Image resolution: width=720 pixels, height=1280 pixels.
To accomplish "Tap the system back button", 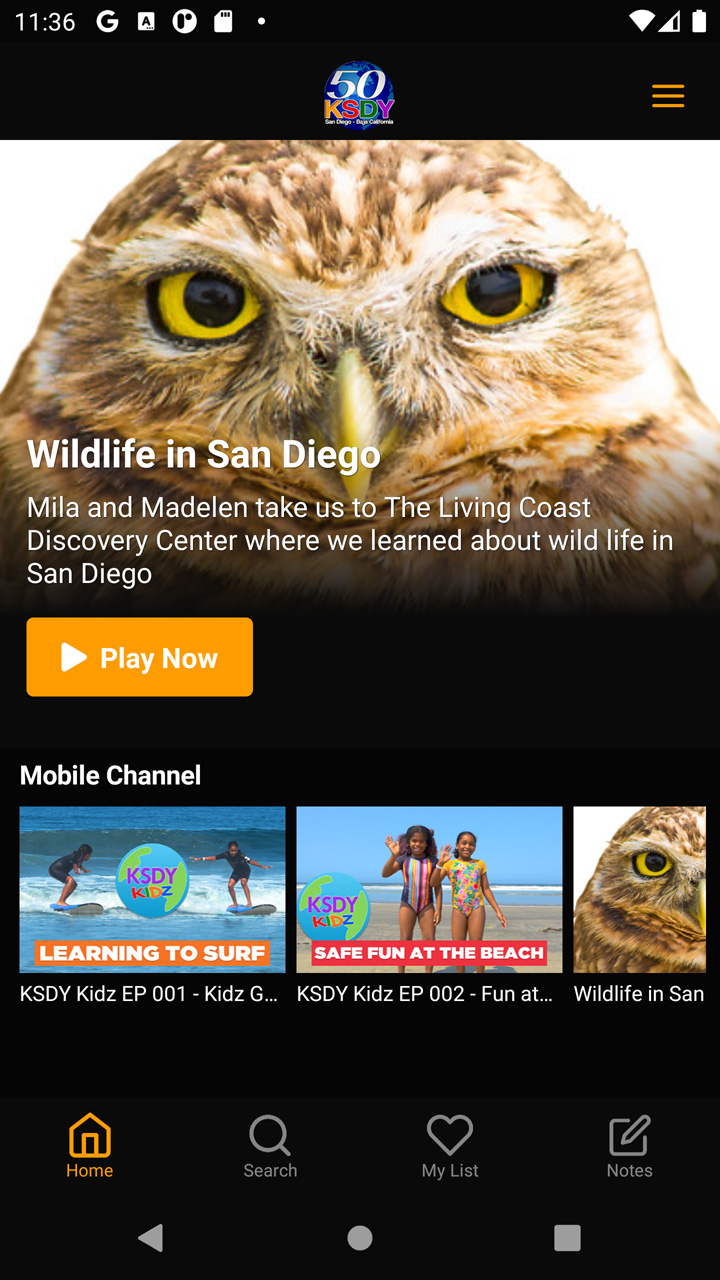I will pyautogui.click(x=151, y=1238).
